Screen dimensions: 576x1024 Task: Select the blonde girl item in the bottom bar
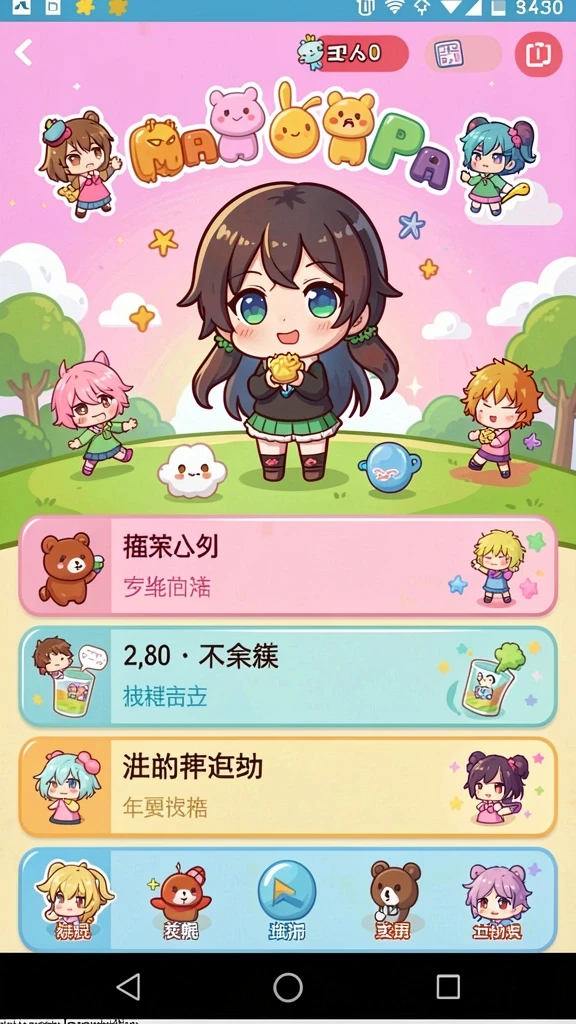pyautogui.click(x=74, y=901)
